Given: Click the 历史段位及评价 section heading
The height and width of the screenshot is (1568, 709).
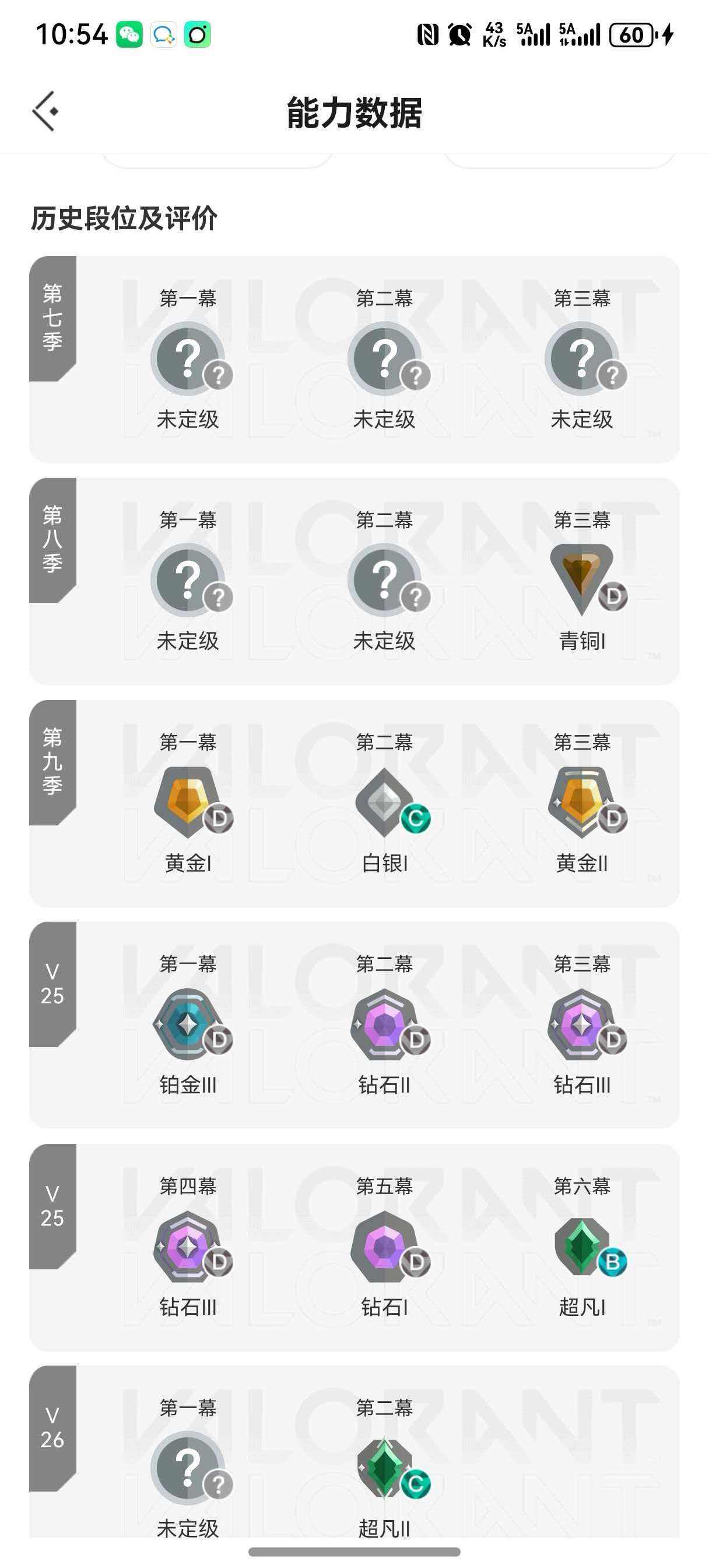Looking at the screenshot, I should [125, 216].
